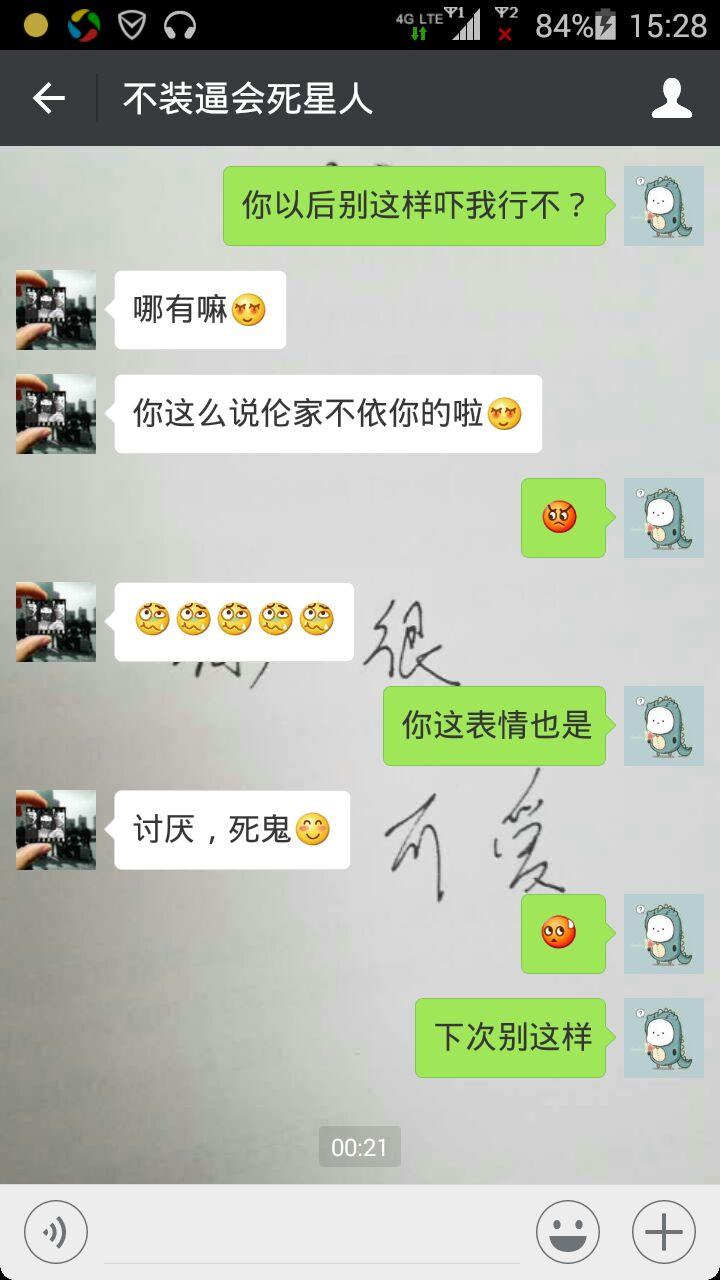Go back from the chat

[x=48, y=98]
